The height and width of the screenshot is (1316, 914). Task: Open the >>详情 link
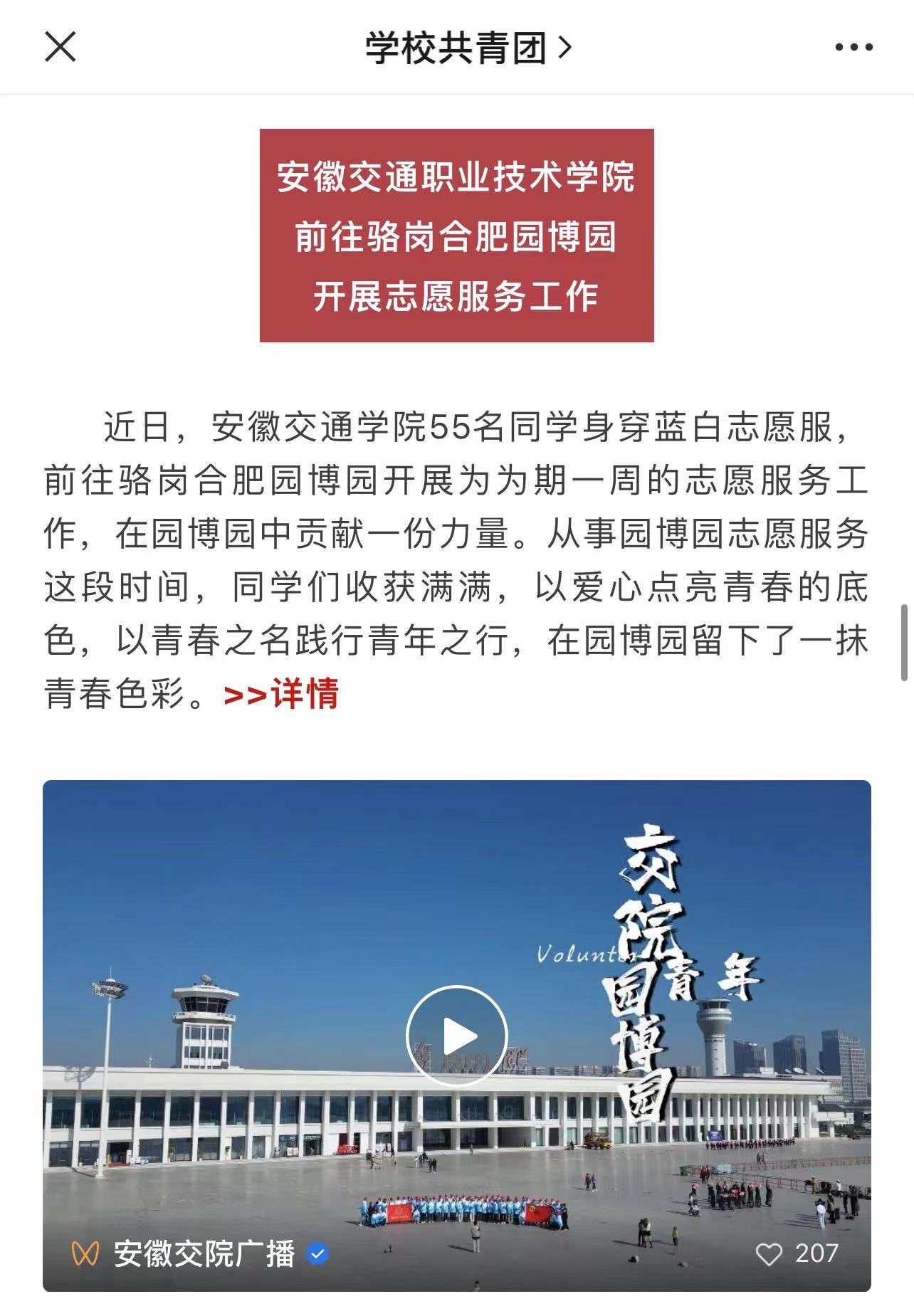tap(280, 694)
